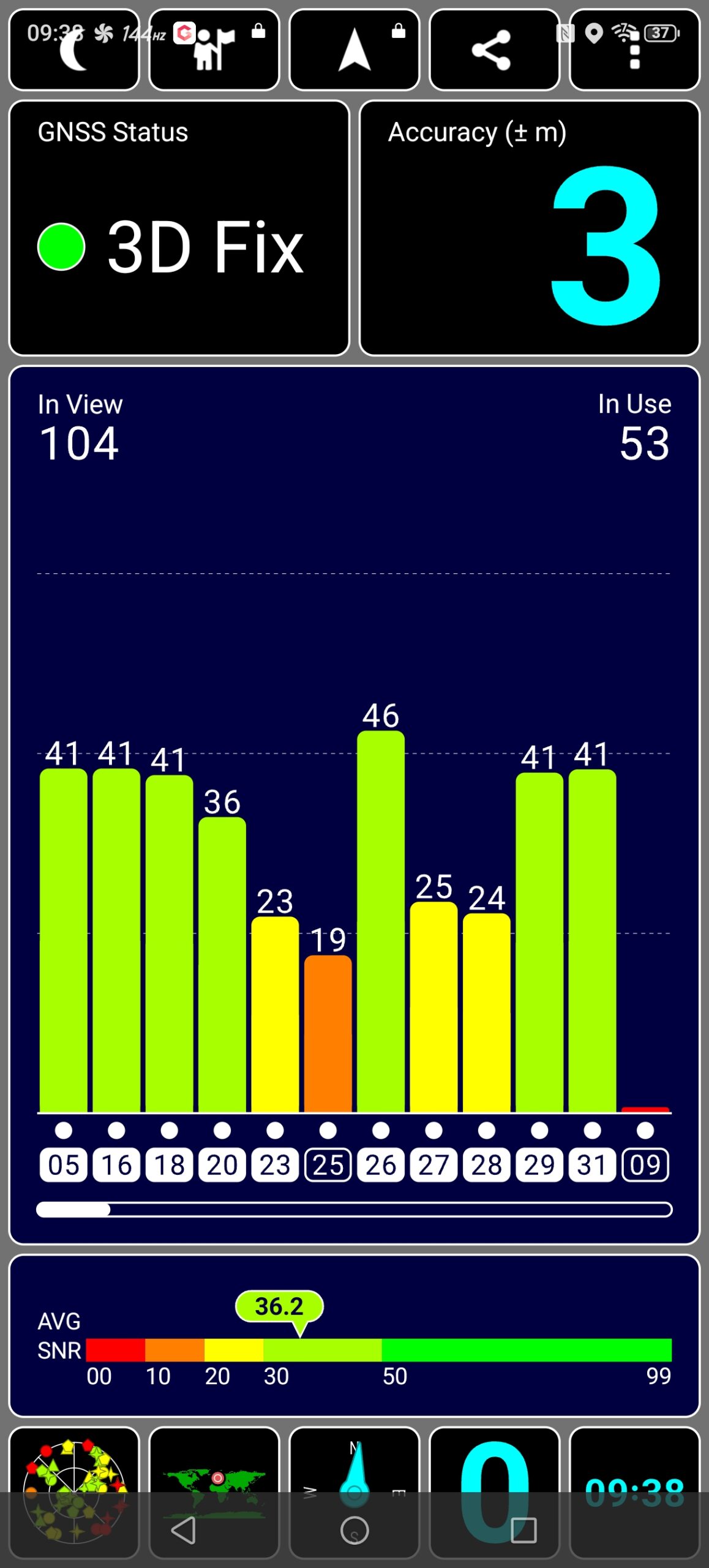Open the AVG SNR panel

point(354,1335)
